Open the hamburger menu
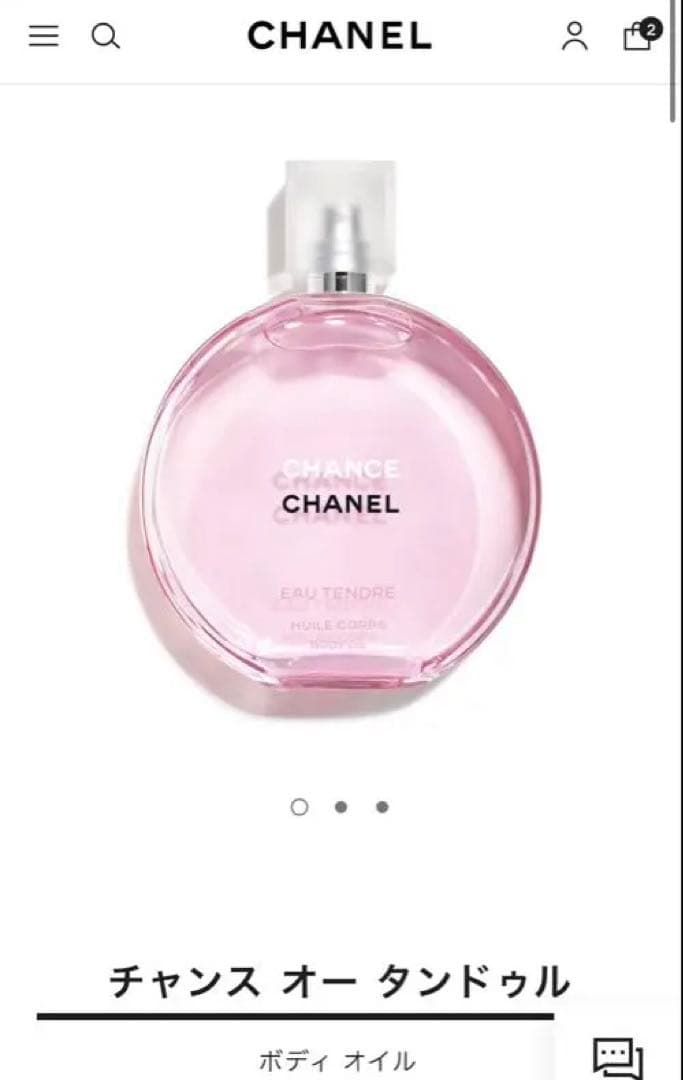683x1080 pixels. tap(43, 37)
